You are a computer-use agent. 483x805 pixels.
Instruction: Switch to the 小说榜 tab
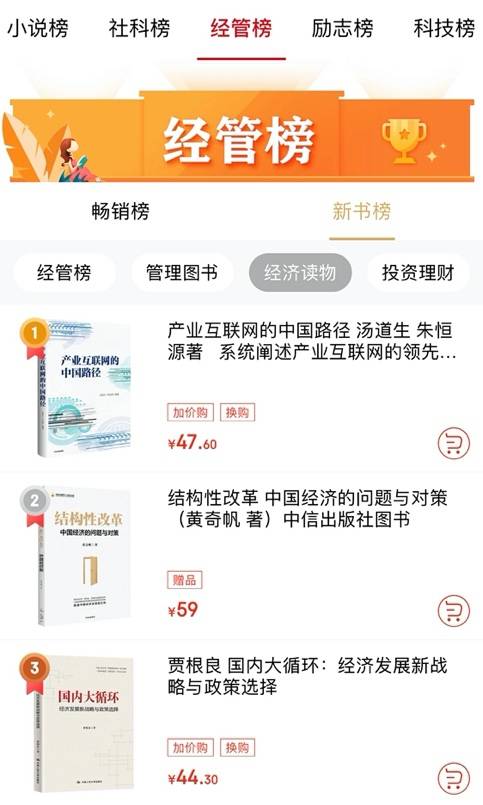37,28
